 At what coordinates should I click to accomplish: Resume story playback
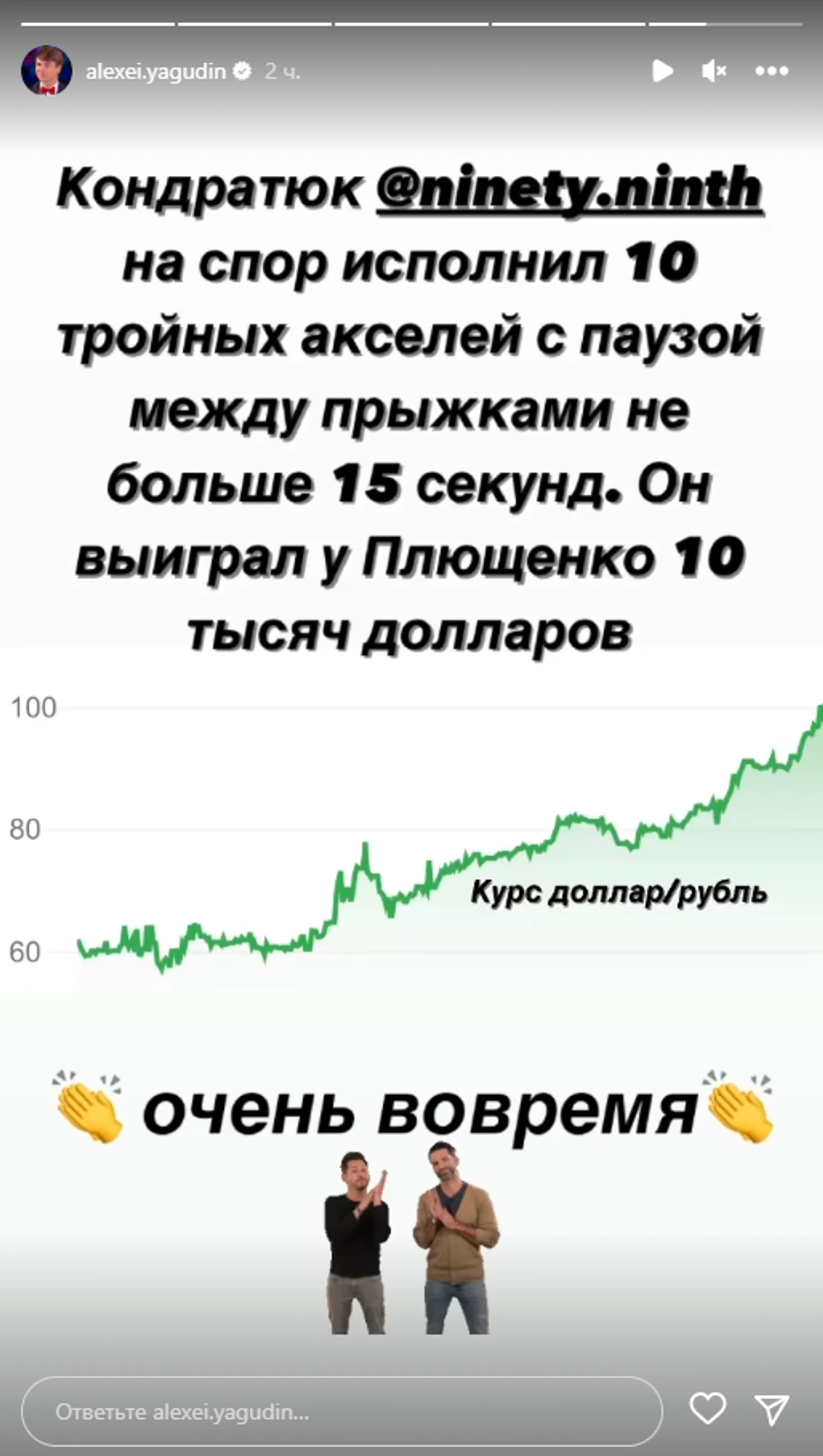tap(662, 71)
